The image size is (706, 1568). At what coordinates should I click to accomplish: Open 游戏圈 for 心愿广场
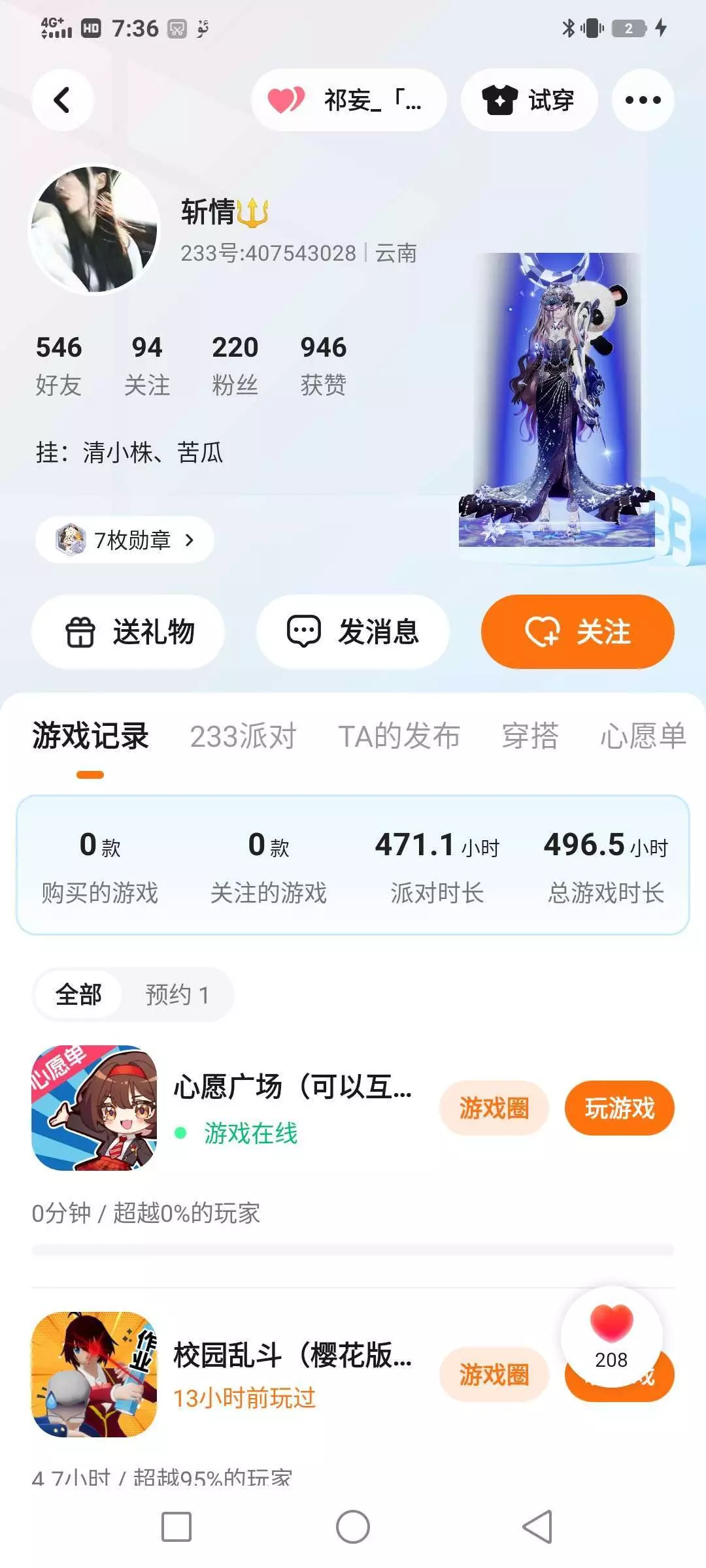coord(494,1108)
